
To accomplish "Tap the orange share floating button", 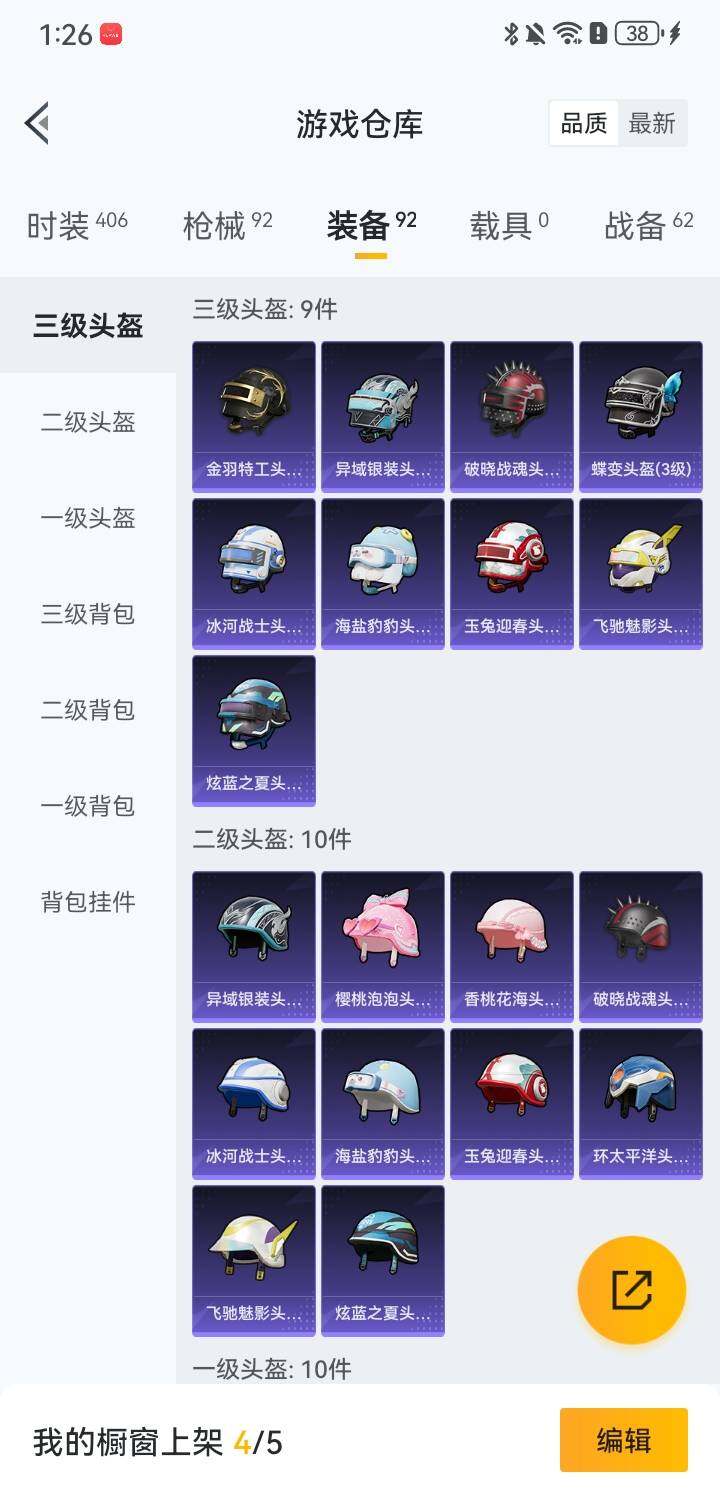I will coord(632,1290).
